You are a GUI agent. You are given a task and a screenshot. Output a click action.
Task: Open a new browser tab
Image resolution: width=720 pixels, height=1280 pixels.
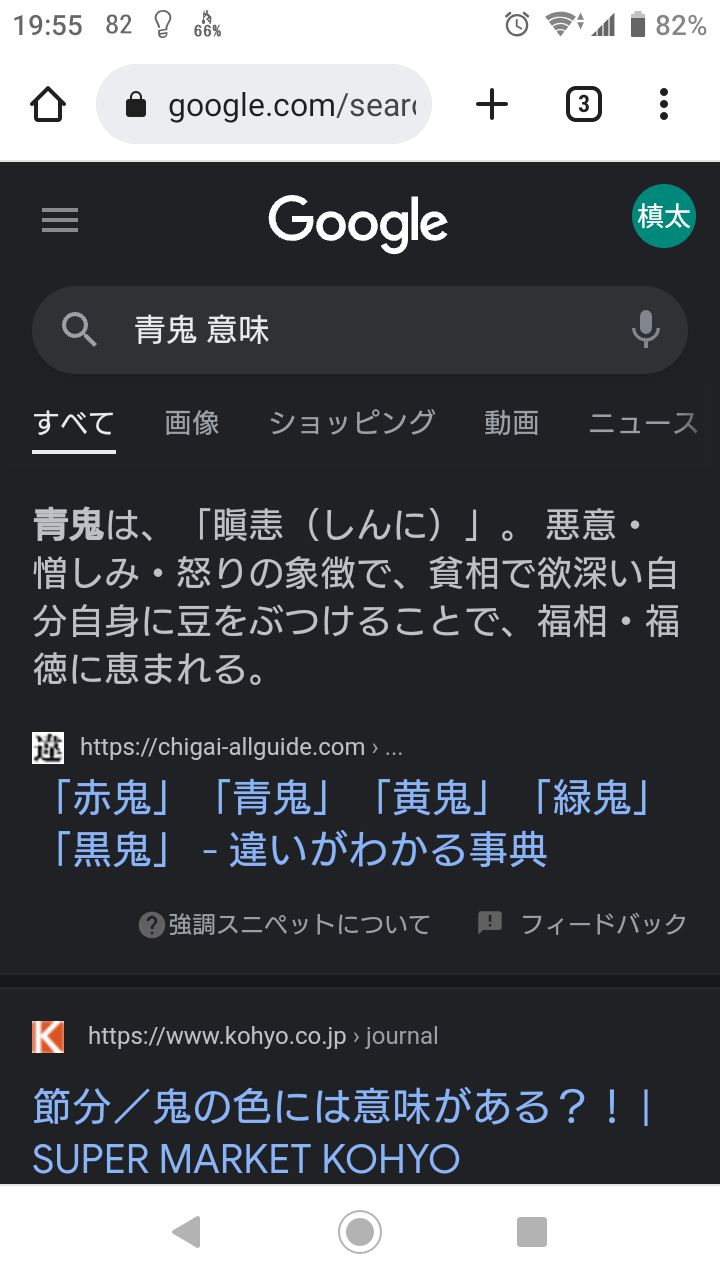(491, 104)
